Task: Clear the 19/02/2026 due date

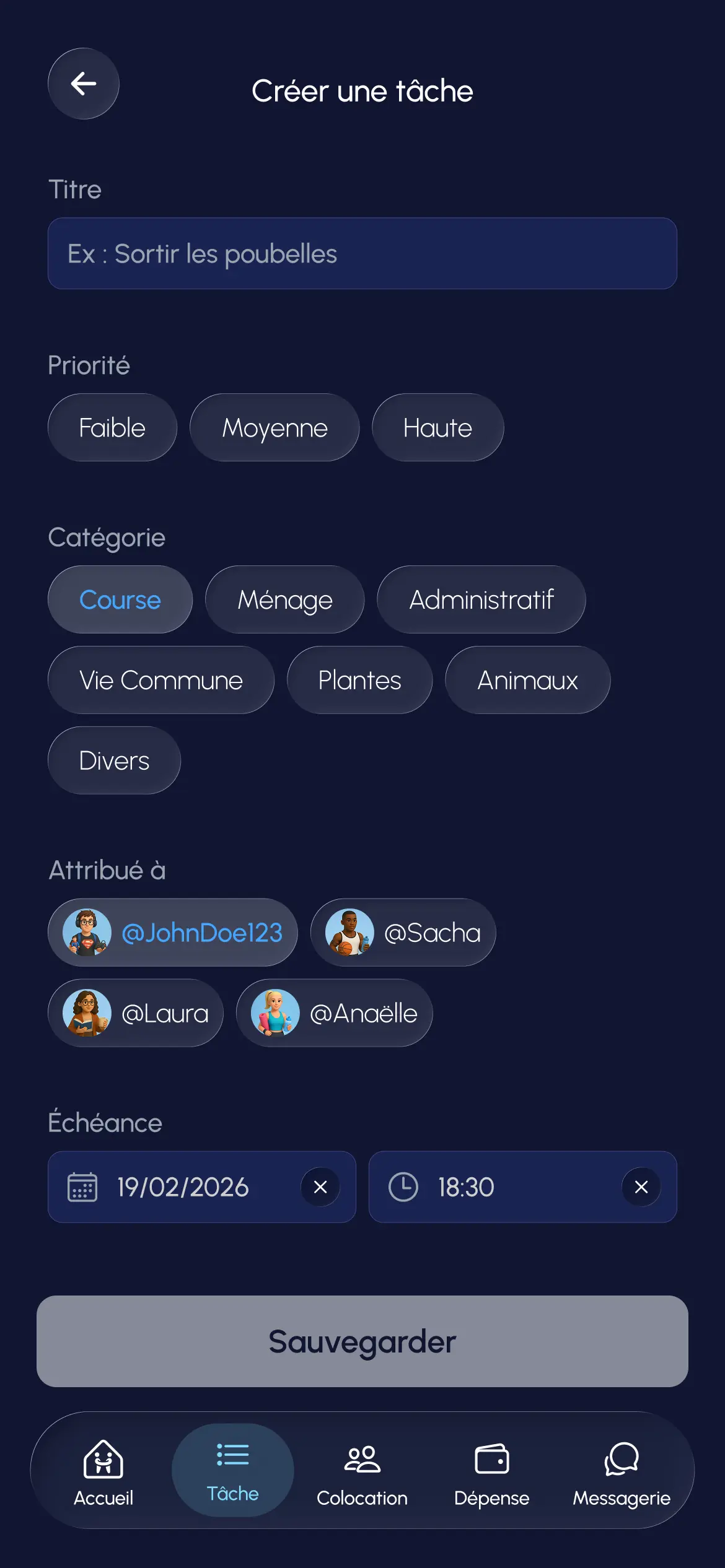Action: [320, 1187]
